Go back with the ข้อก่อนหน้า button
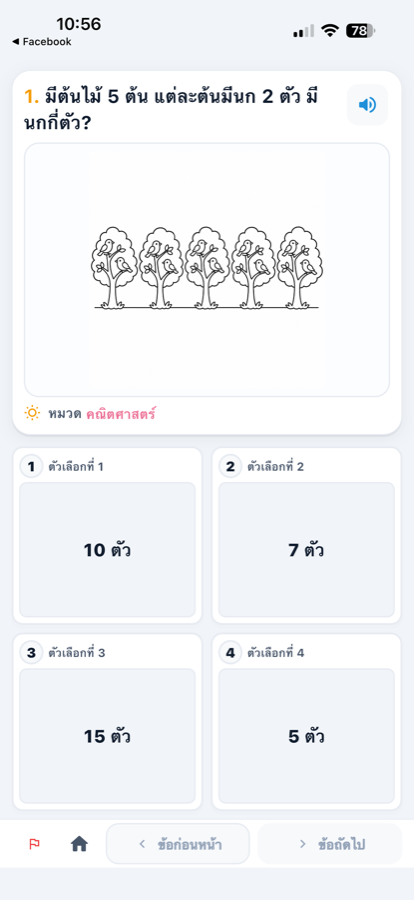Image resolution: width=414 pixels, height=900 pixels. coord(178,844)
